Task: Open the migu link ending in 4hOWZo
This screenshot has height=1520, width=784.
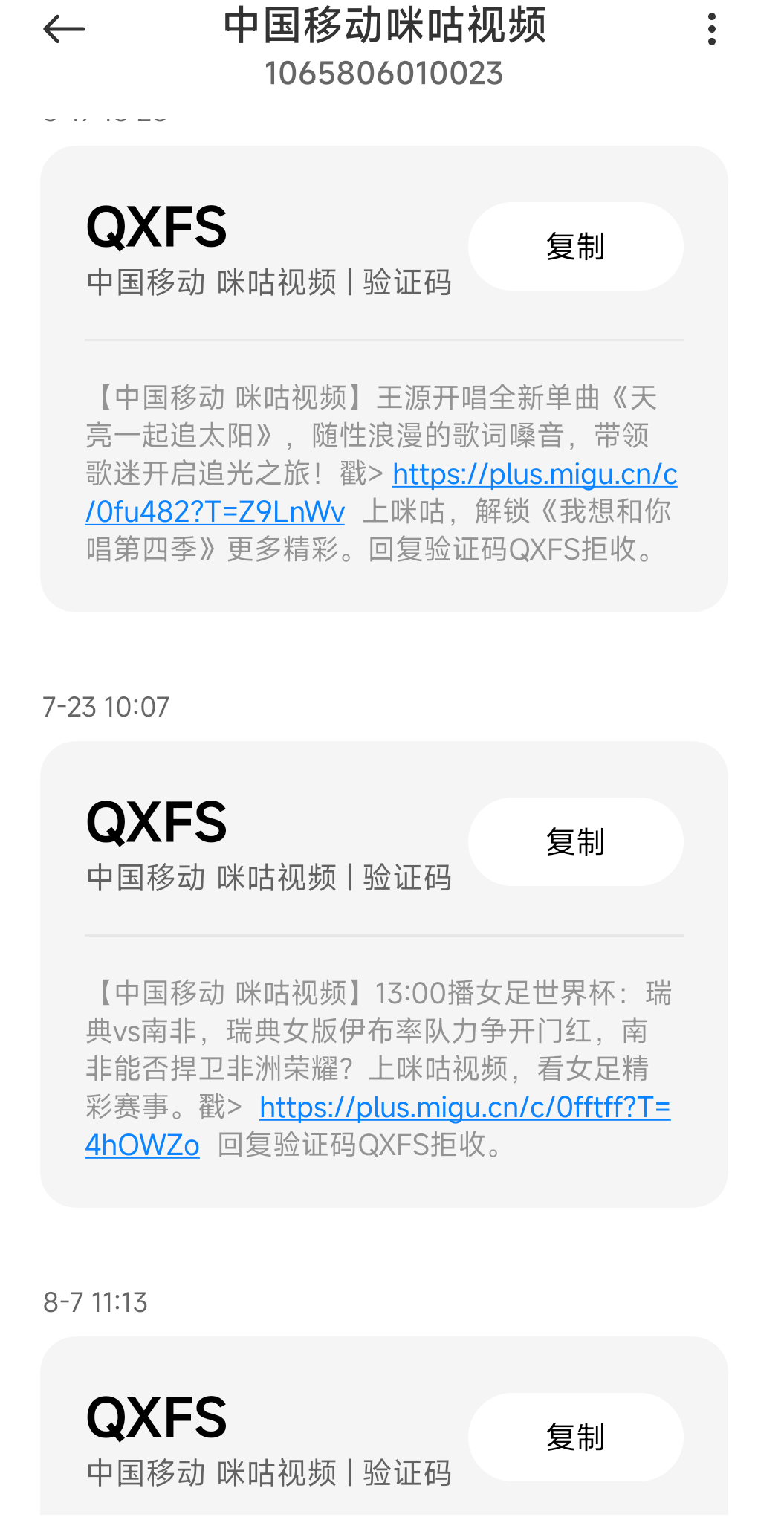Action: 464,1107
